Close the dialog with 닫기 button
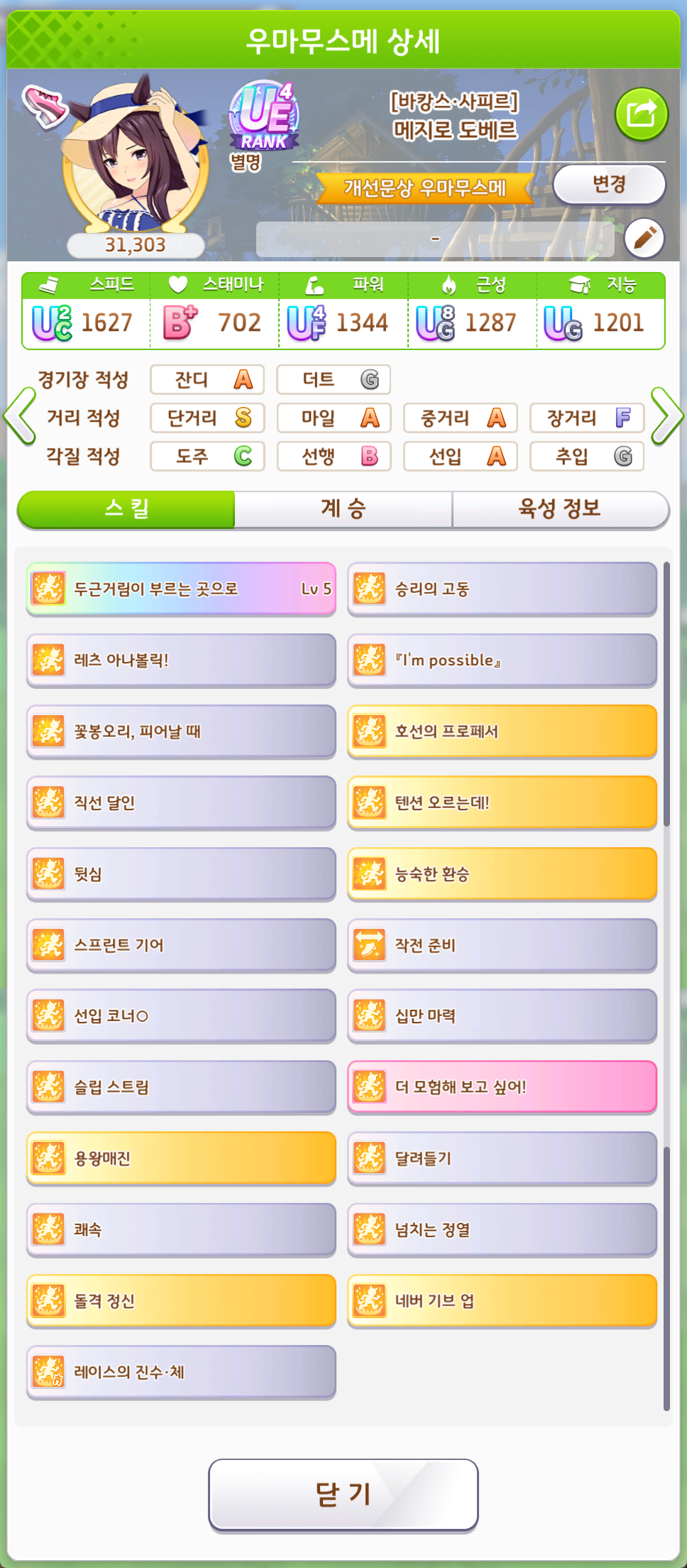 pos(343,1495)
